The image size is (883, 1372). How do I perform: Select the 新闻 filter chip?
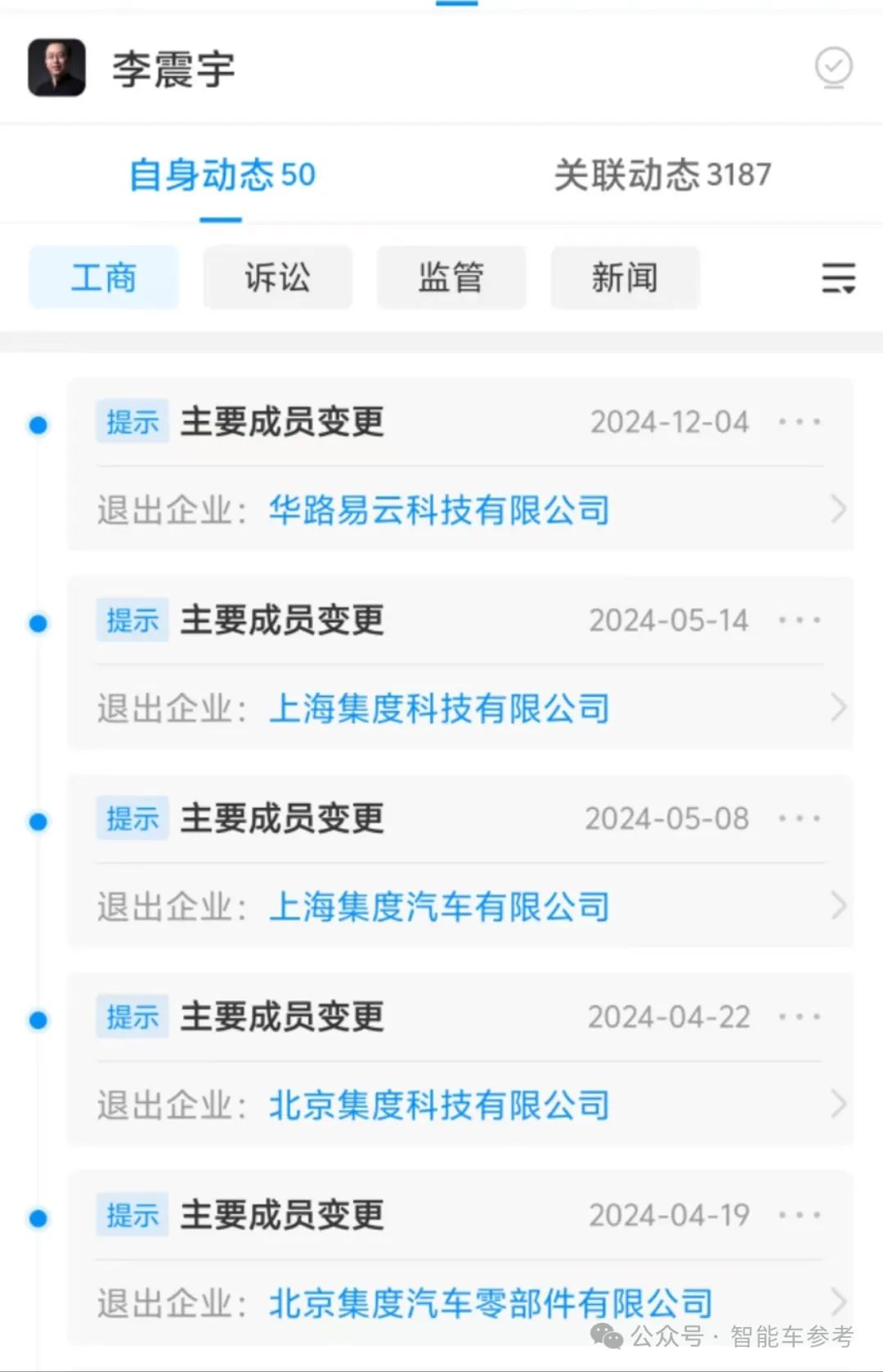pos(625,278)
